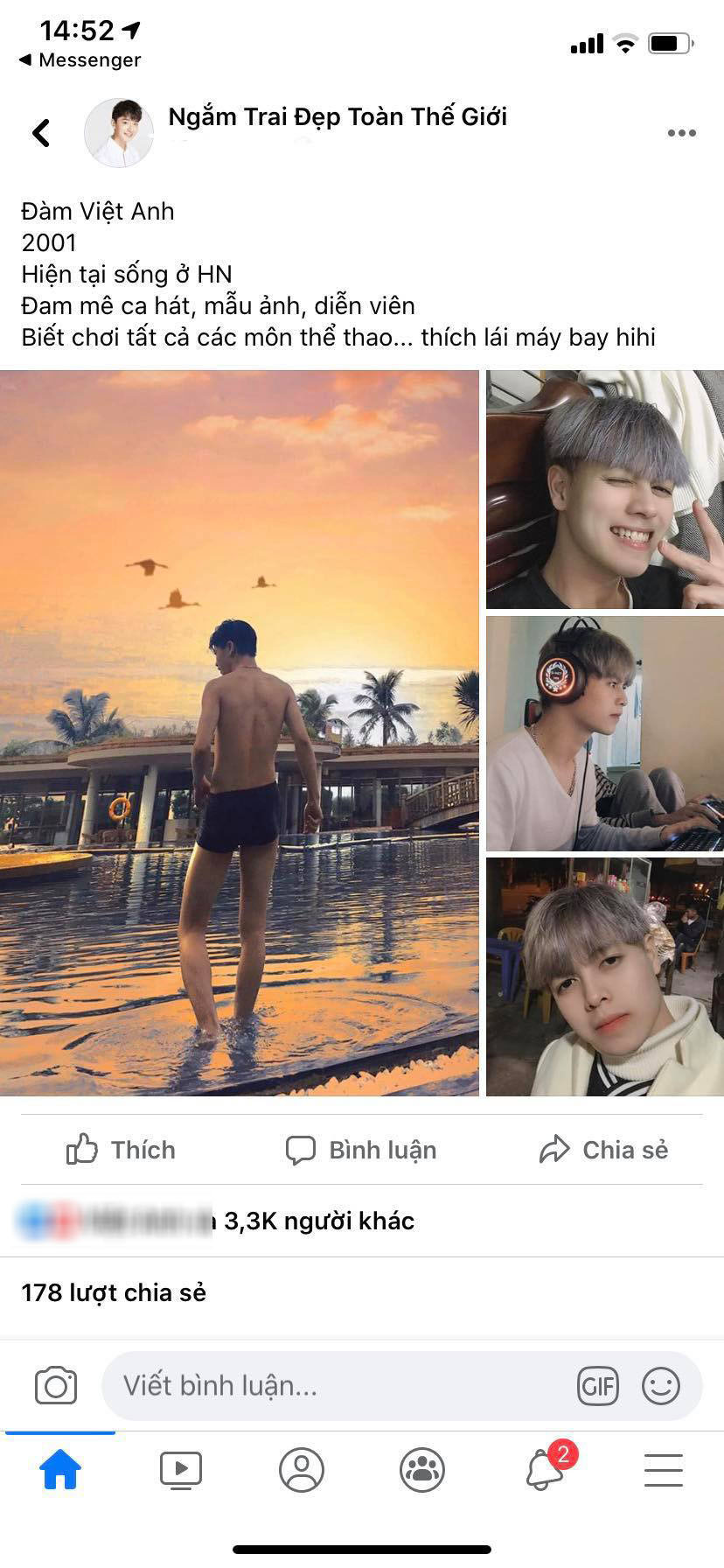Add a GIF to the comment
Viewport: 724px width, 1568px height.
[598, 1386]
